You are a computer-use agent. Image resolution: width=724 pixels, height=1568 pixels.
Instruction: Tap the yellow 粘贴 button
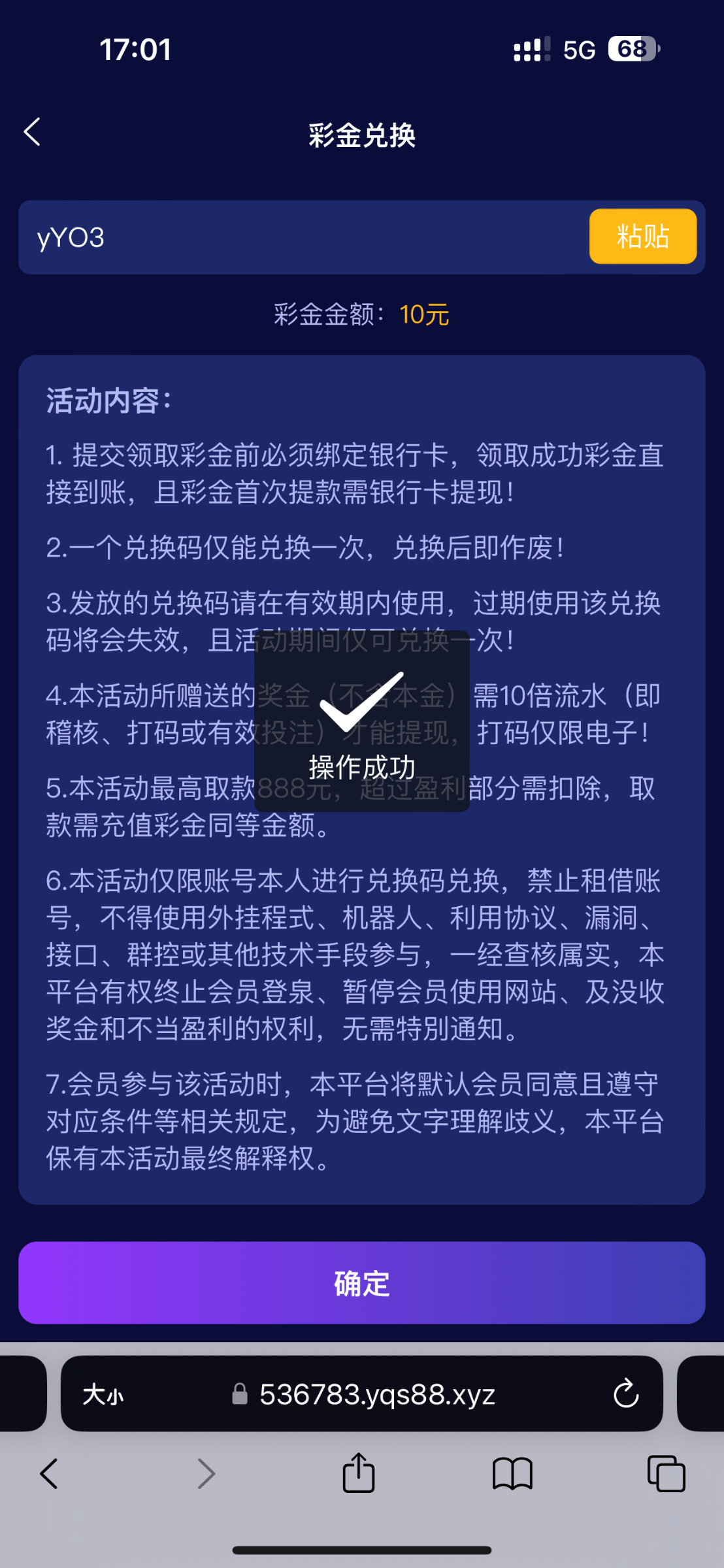[642, 237]
